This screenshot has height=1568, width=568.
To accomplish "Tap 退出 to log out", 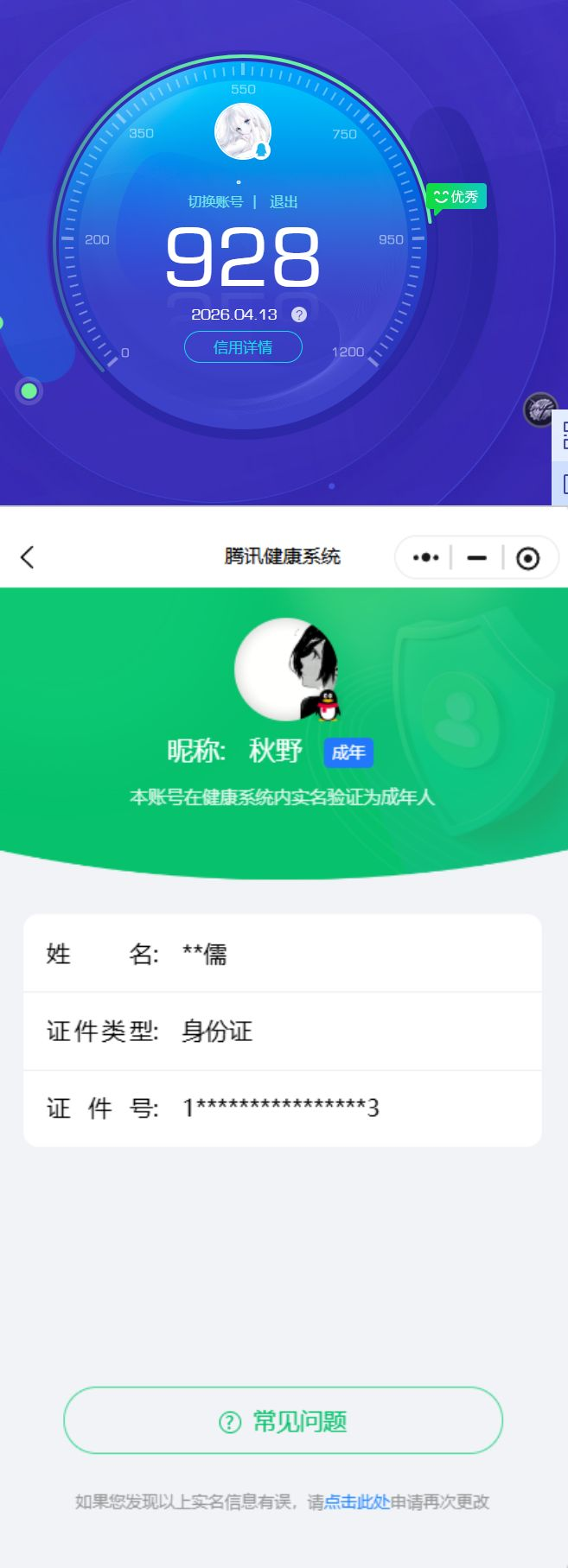I will pyautogui.click(x=284, y=201).
